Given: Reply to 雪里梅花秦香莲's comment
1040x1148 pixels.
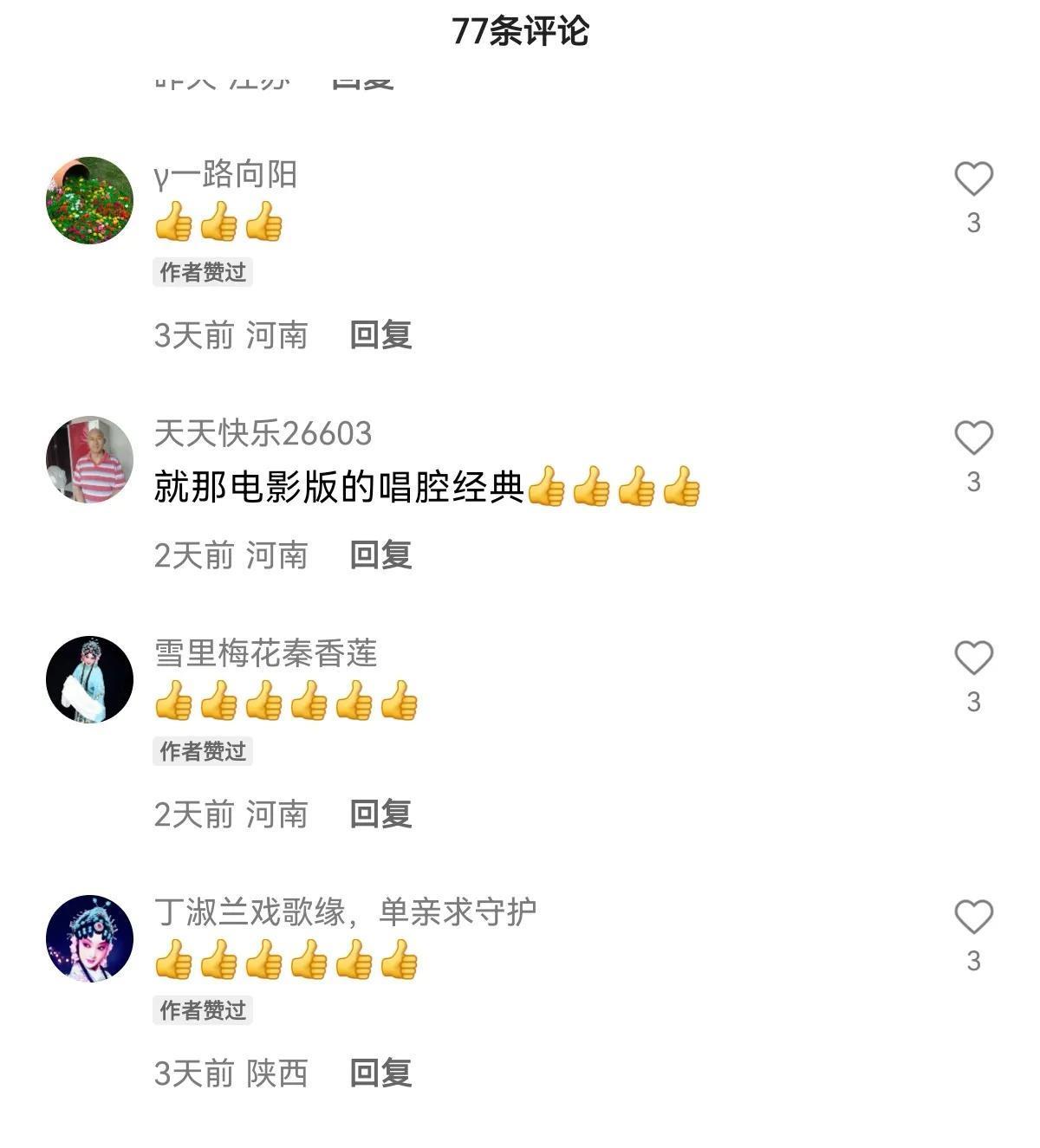Looking at the screenshot, I should pyautogui.click(x=380, y=814).
